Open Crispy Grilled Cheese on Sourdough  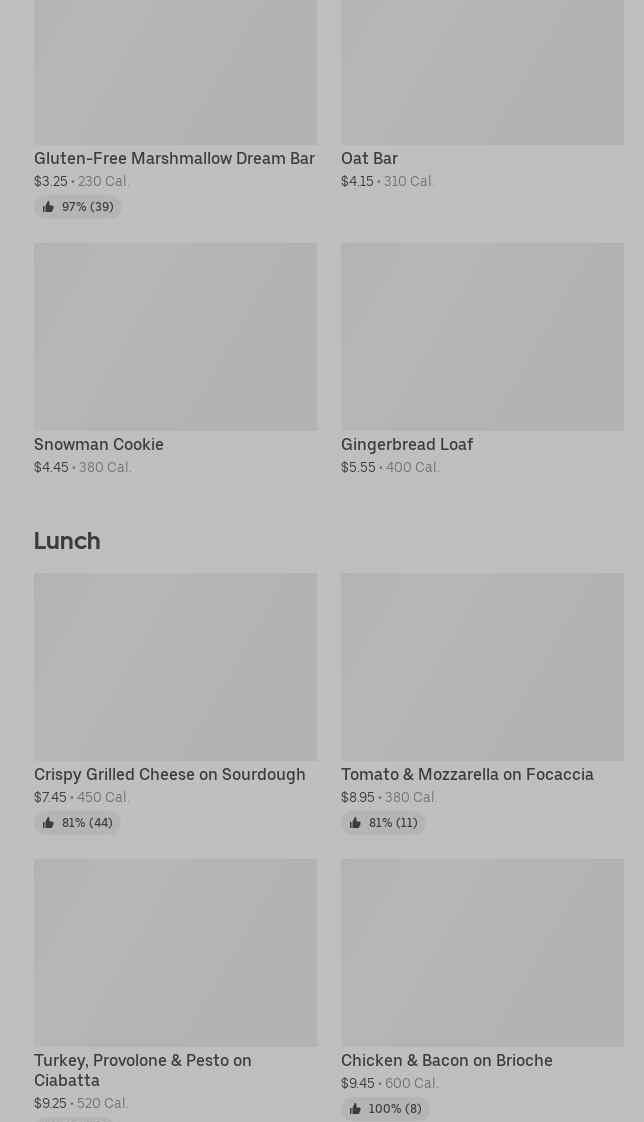pyautogui.click(x=175, y=703)
